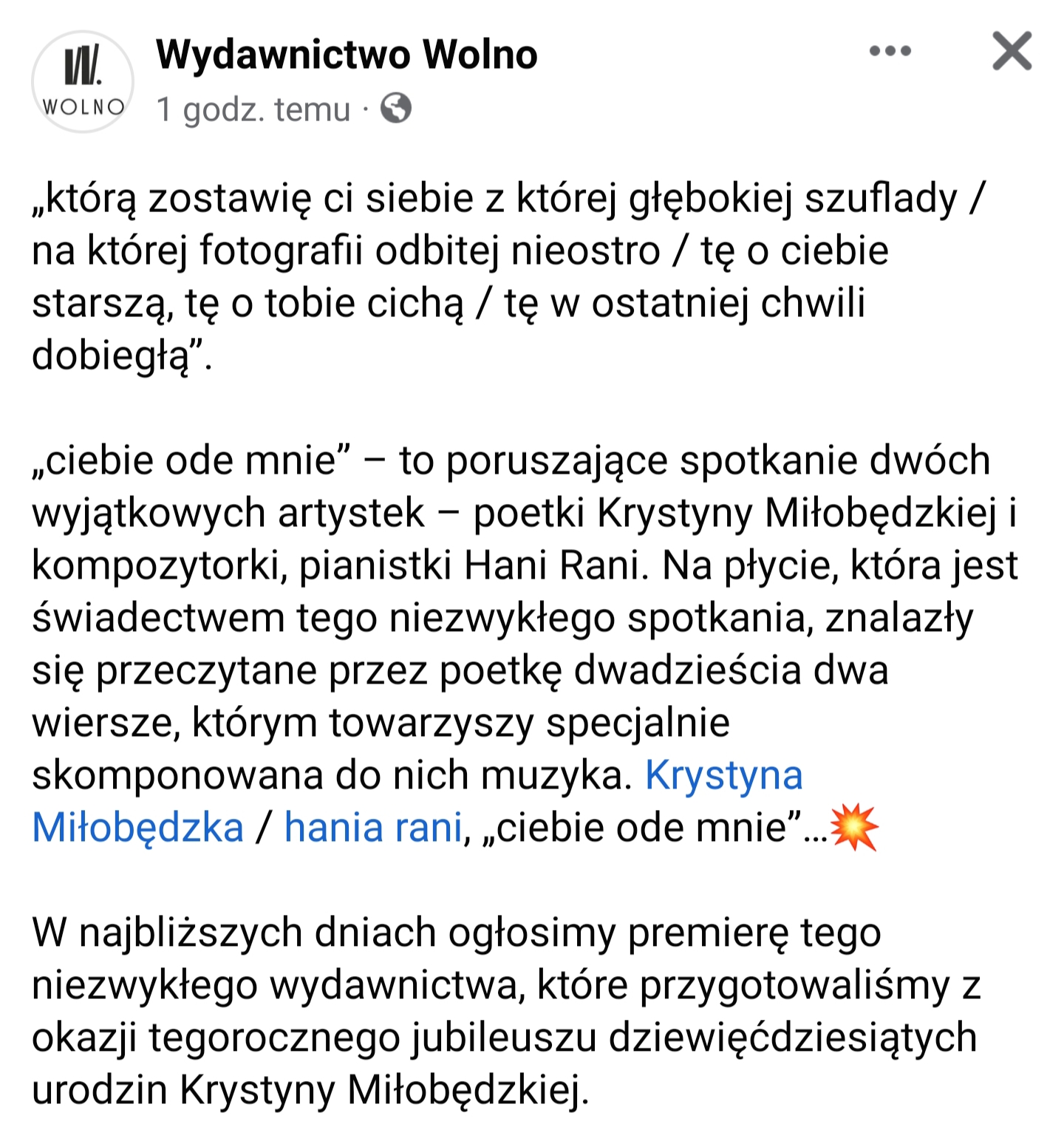Visit the Wydawnictwo Wolno page name
The height and width of the screenshot is (1144, 1064).
click(347, 55)
